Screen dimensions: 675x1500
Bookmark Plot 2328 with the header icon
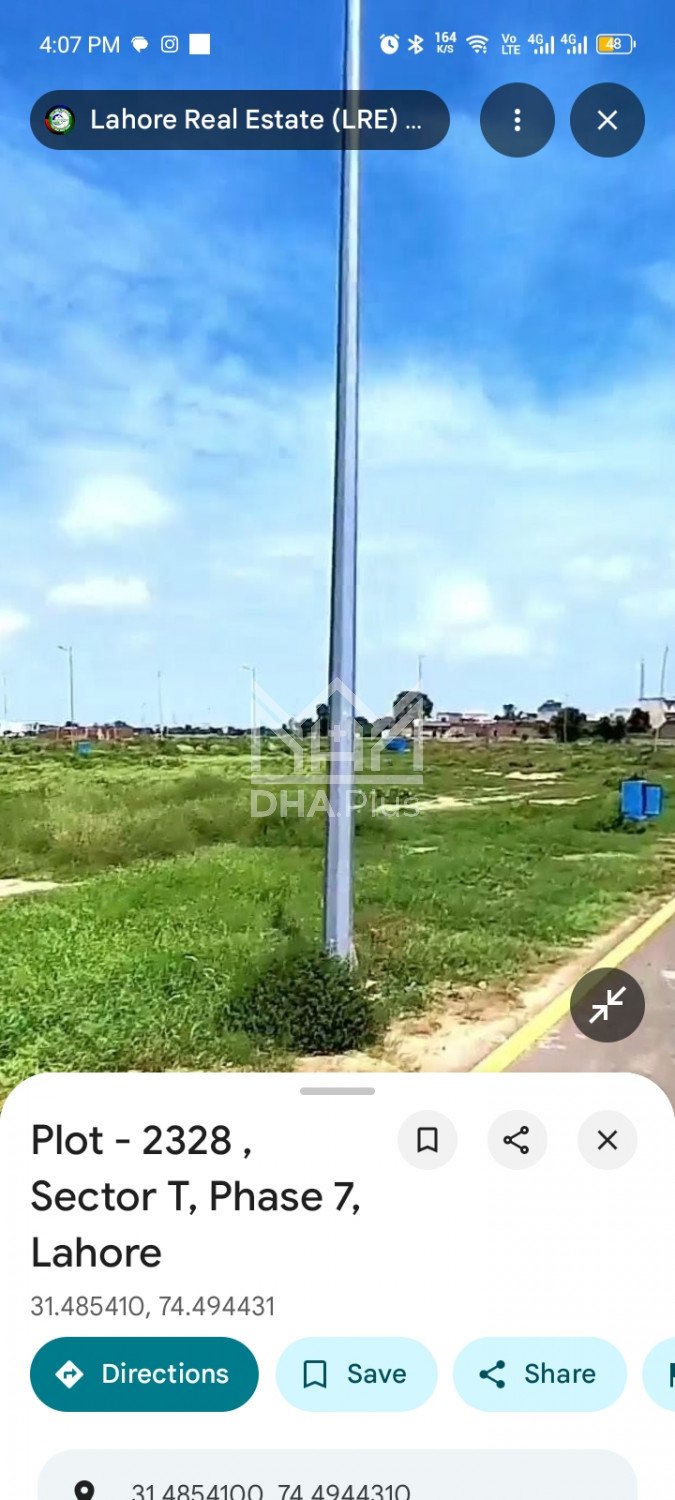pyautogui.click(x=427, y=1140)
